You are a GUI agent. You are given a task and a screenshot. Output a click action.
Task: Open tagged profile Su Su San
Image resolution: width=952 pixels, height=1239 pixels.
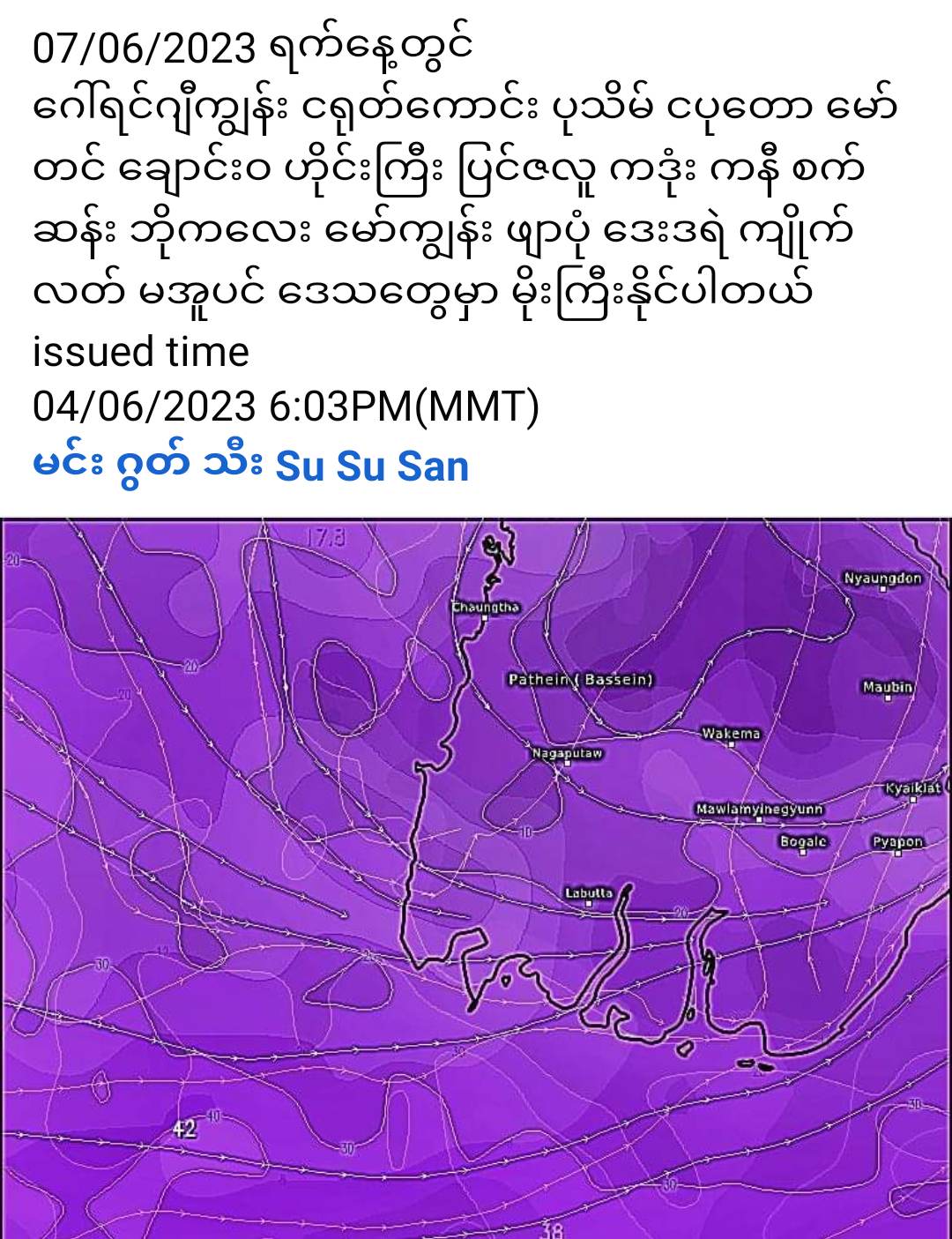pyautogui.click(x=371, y=466)
